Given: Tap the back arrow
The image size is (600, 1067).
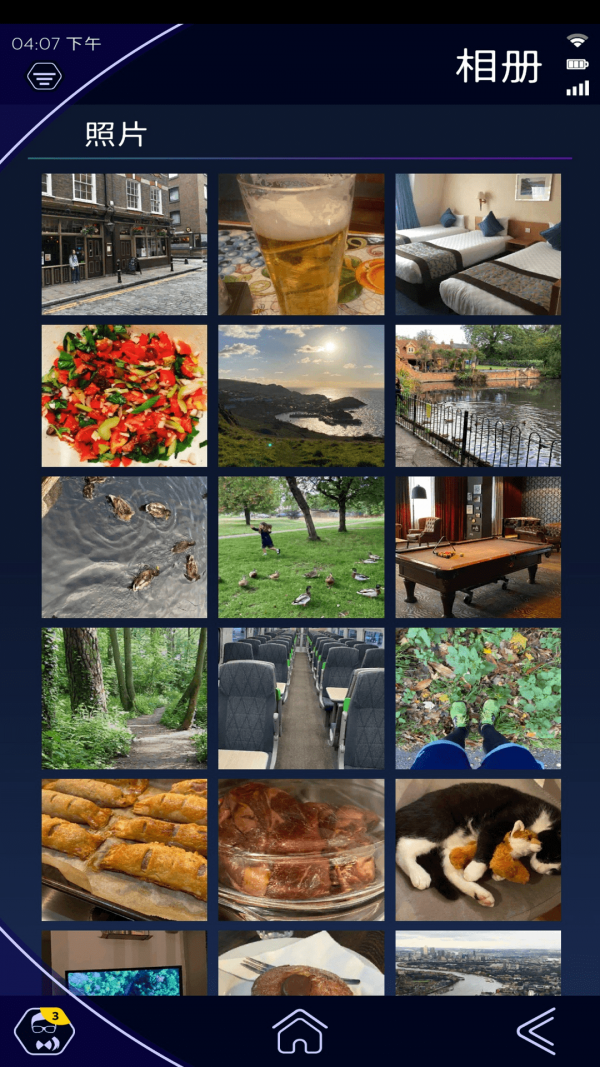Looking at the screenshot, I should [536, 1031].
